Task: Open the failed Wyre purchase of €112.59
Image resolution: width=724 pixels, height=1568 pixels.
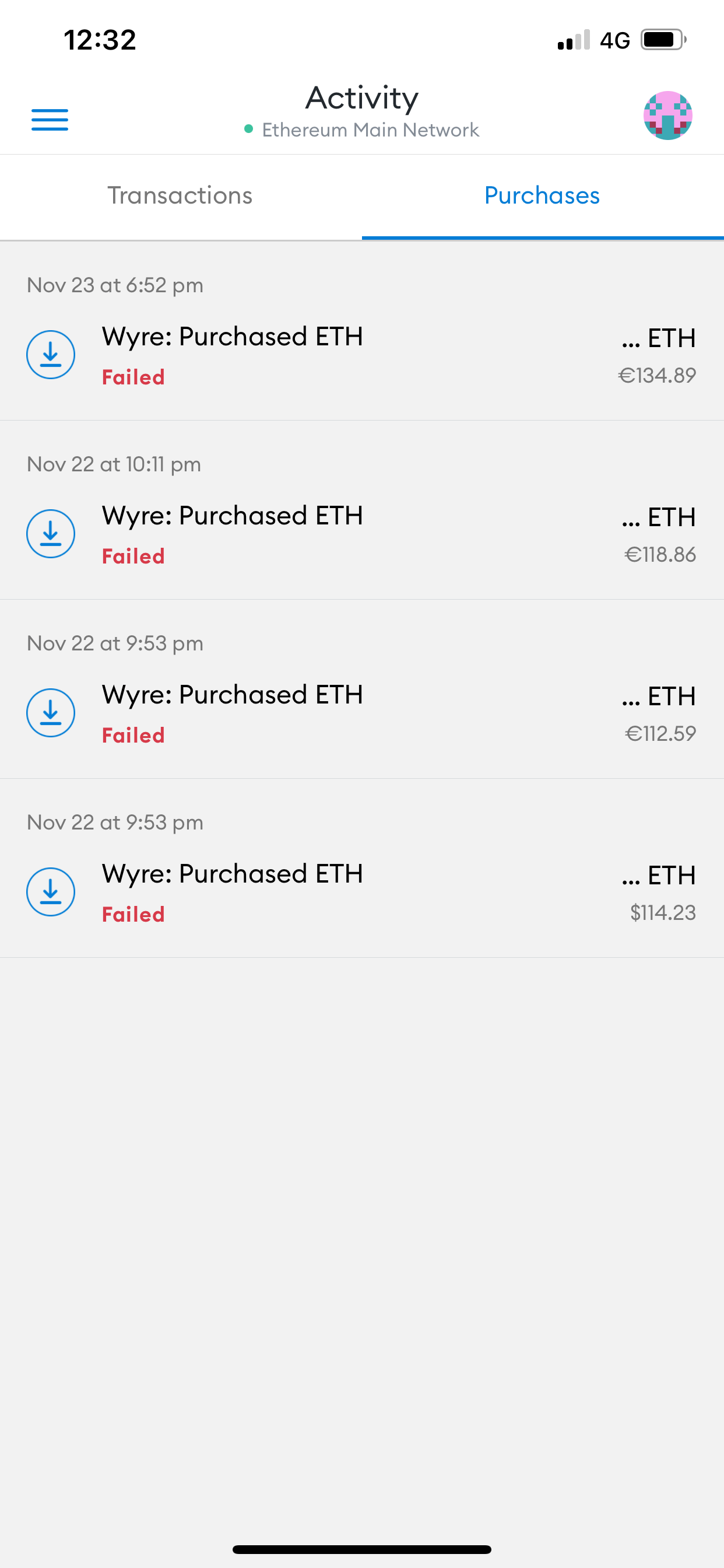Action: (x=361, y=714)
